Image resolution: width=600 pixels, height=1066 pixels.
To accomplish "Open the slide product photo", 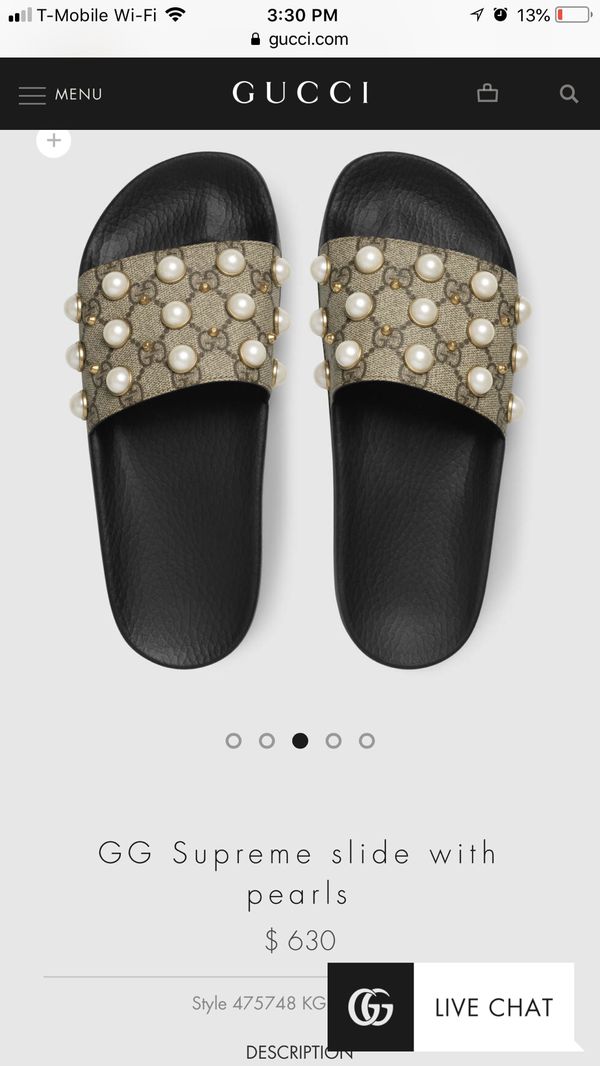I will point(300,409).
